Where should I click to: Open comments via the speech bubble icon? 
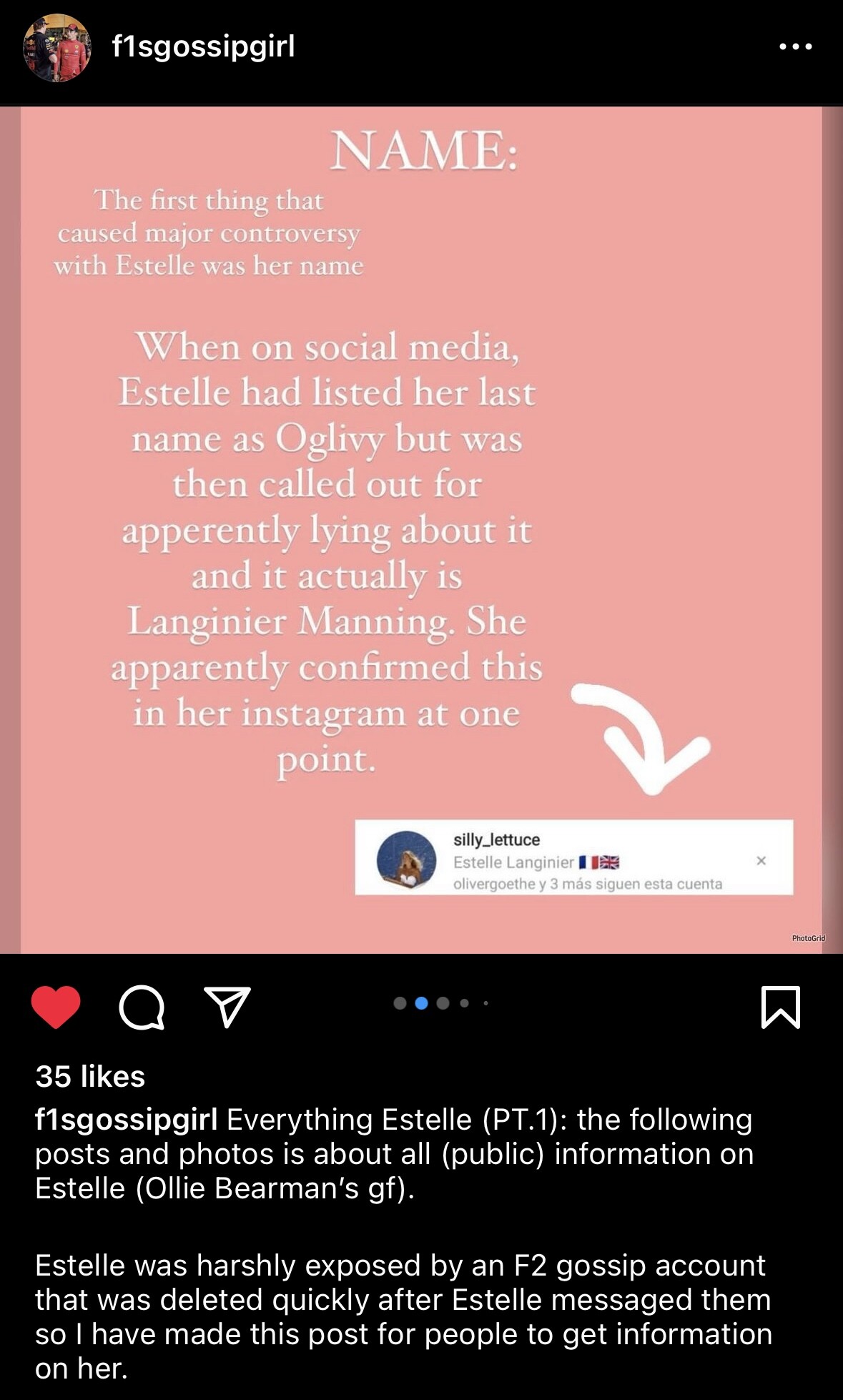click(142, 1007)
